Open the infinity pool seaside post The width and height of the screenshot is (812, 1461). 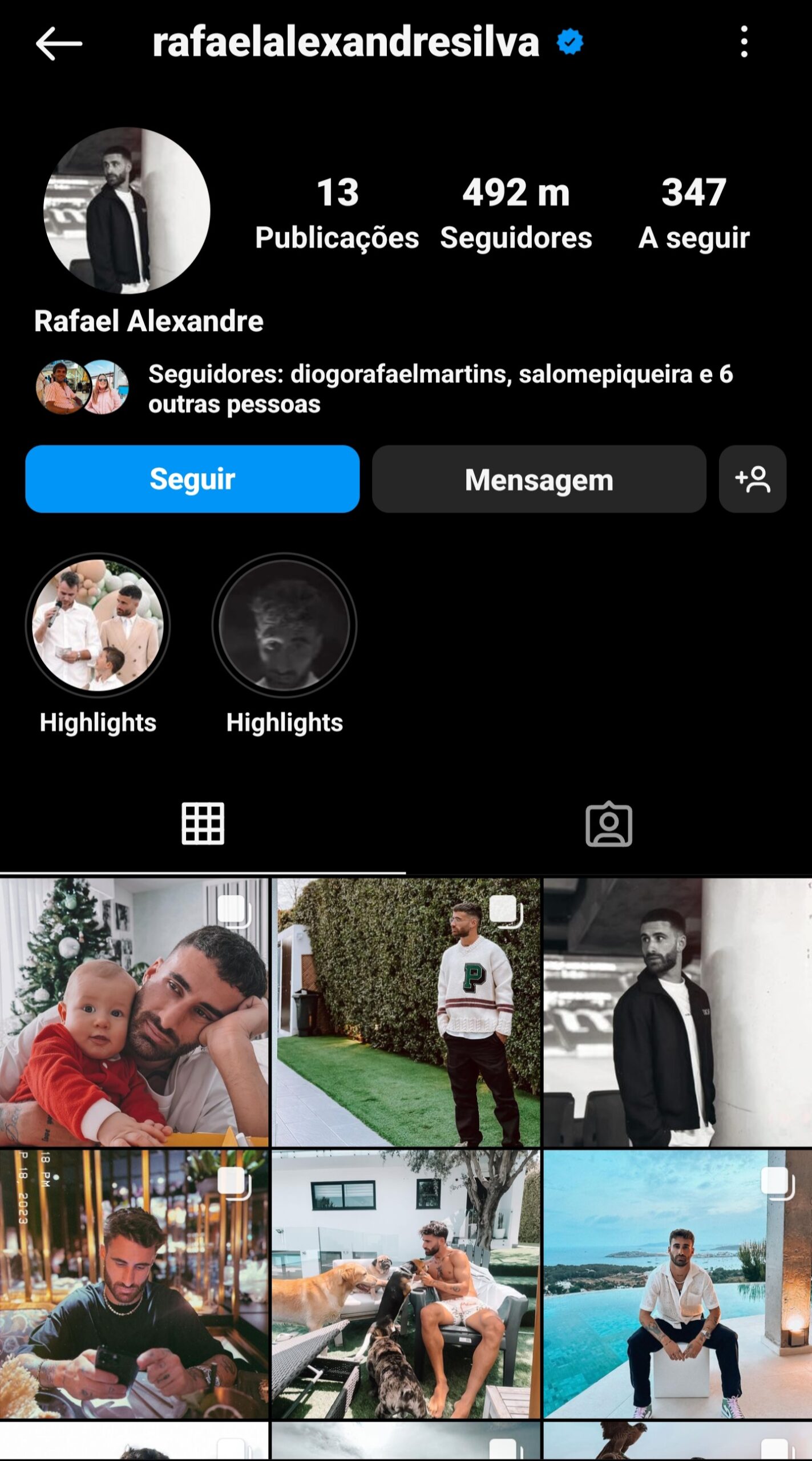tap(677, 1284)
